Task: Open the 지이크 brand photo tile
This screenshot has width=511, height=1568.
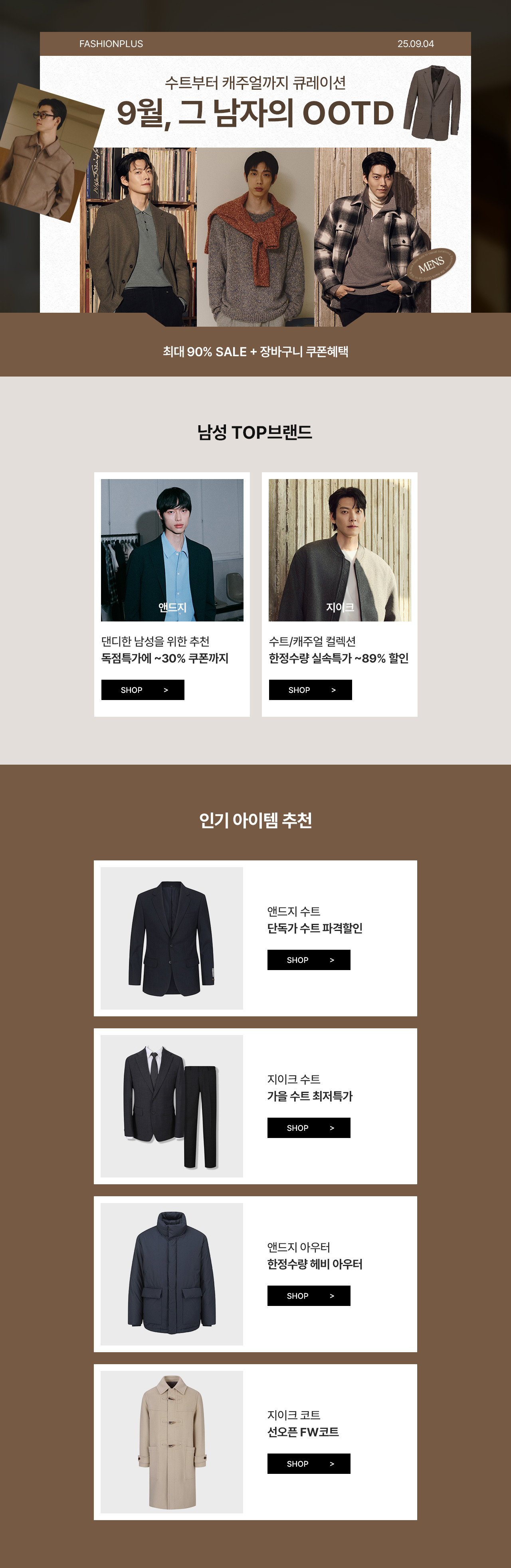Action: point(339,550)
